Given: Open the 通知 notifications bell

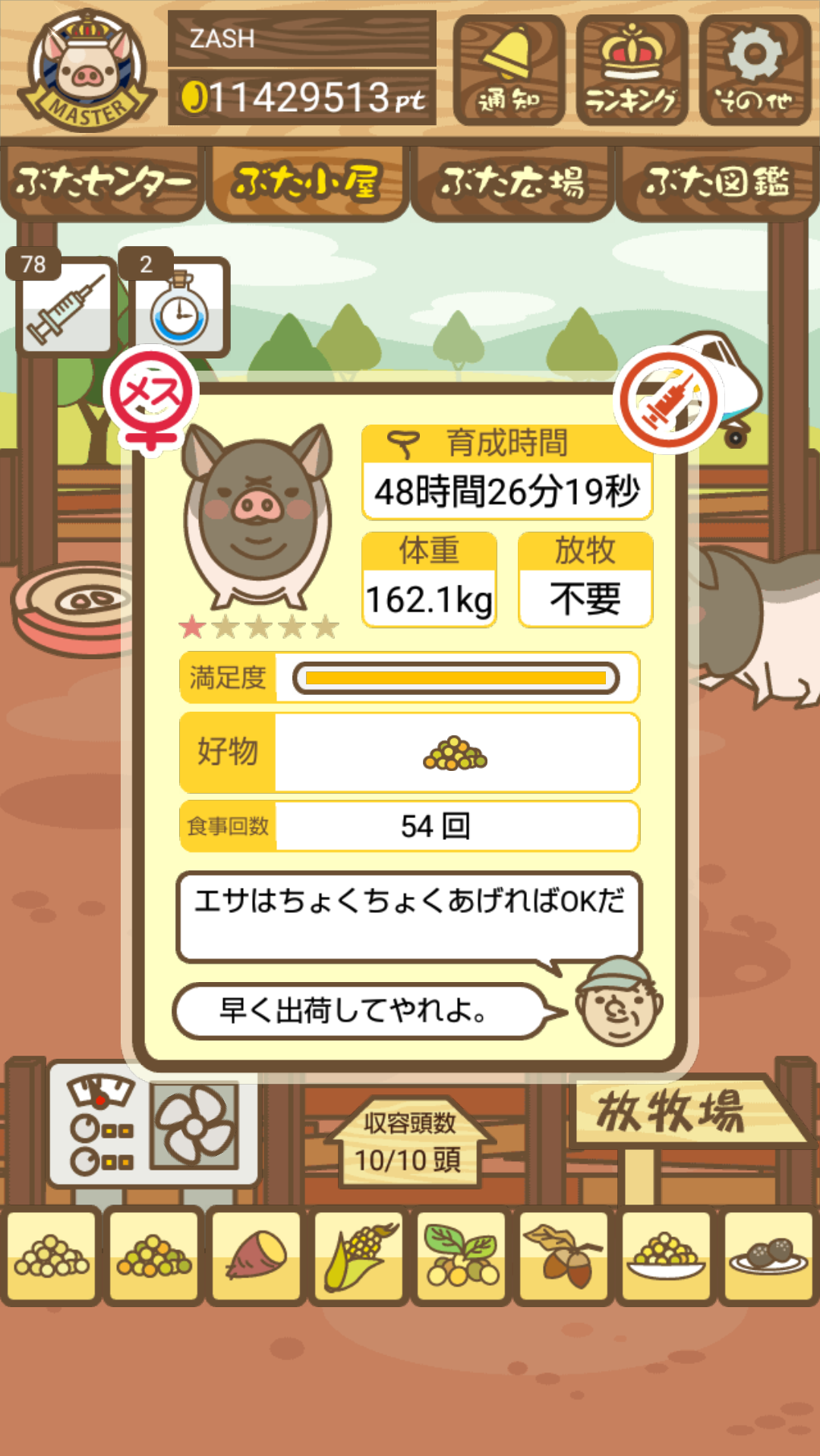Looking at the screenshot, I should (509, 70).
